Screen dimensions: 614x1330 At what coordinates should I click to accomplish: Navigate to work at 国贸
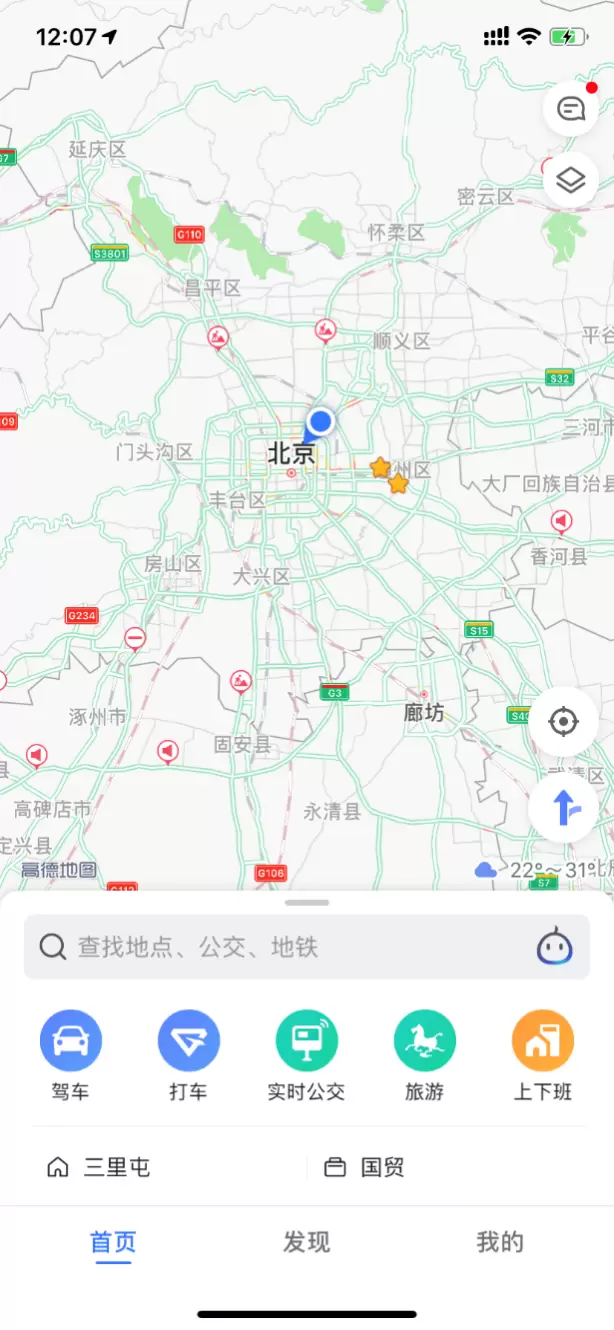pyautogui.click(x=366, y=1167)
